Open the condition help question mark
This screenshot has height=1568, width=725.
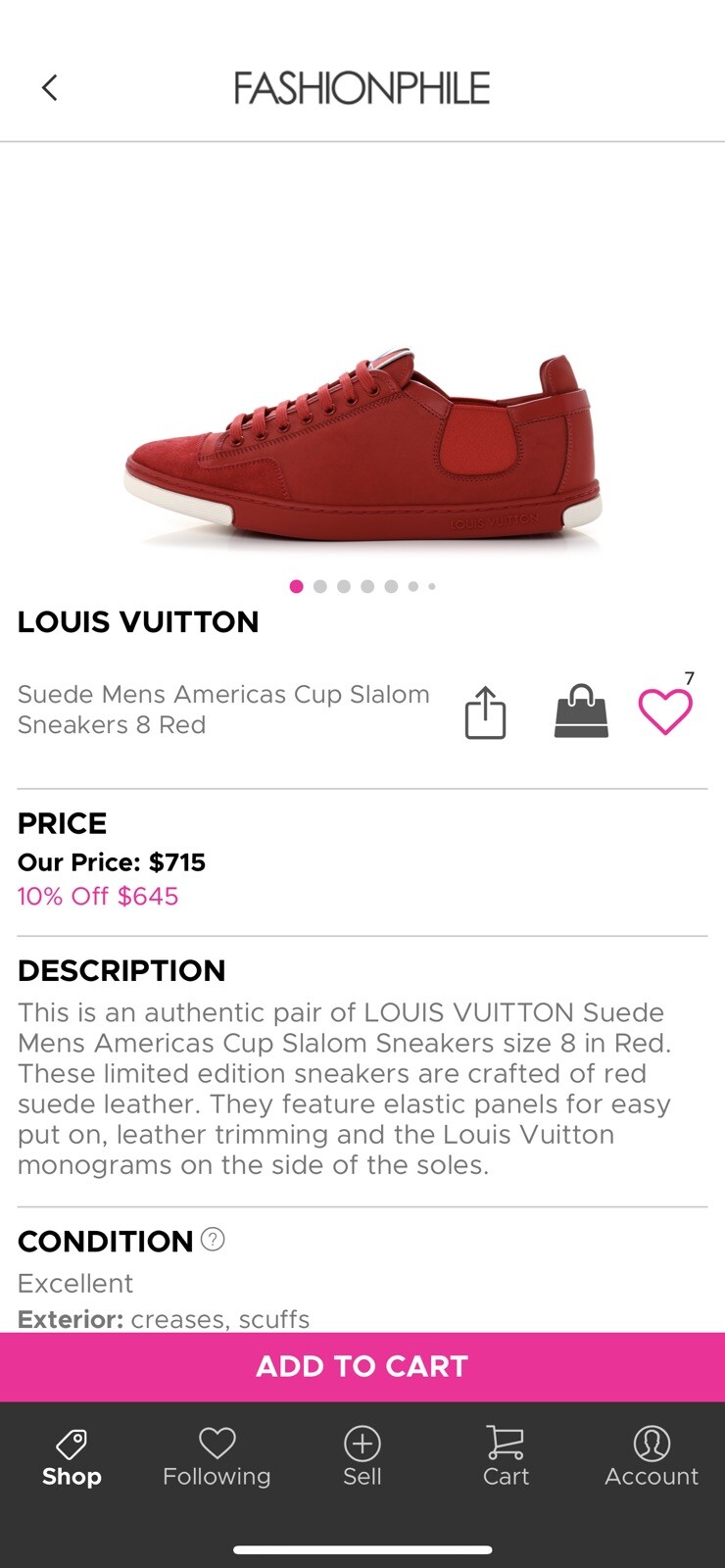[213, 1240]
